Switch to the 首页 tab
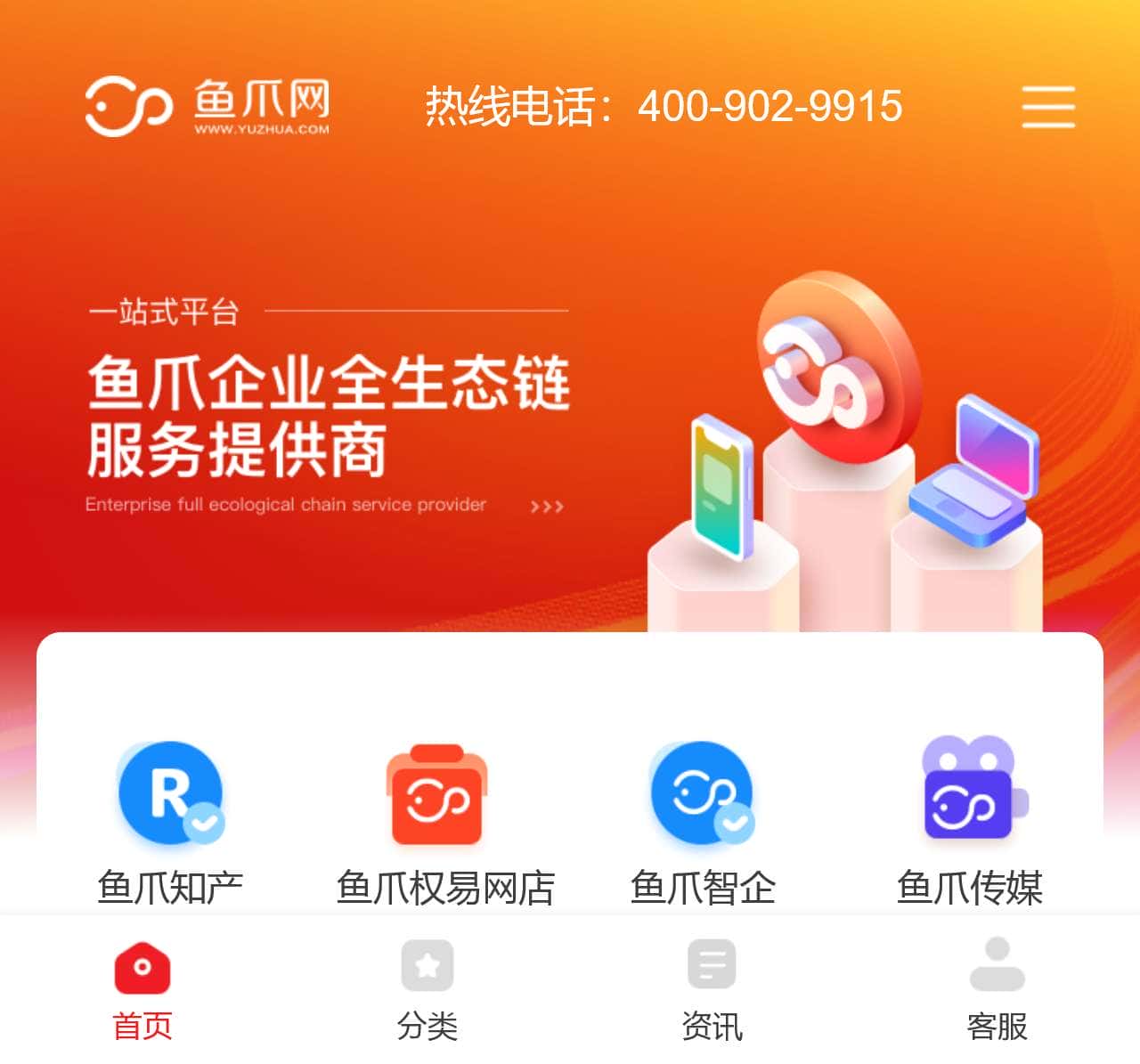The width and height of the screenshot is (1140, 1064). [x=142, y=988]
